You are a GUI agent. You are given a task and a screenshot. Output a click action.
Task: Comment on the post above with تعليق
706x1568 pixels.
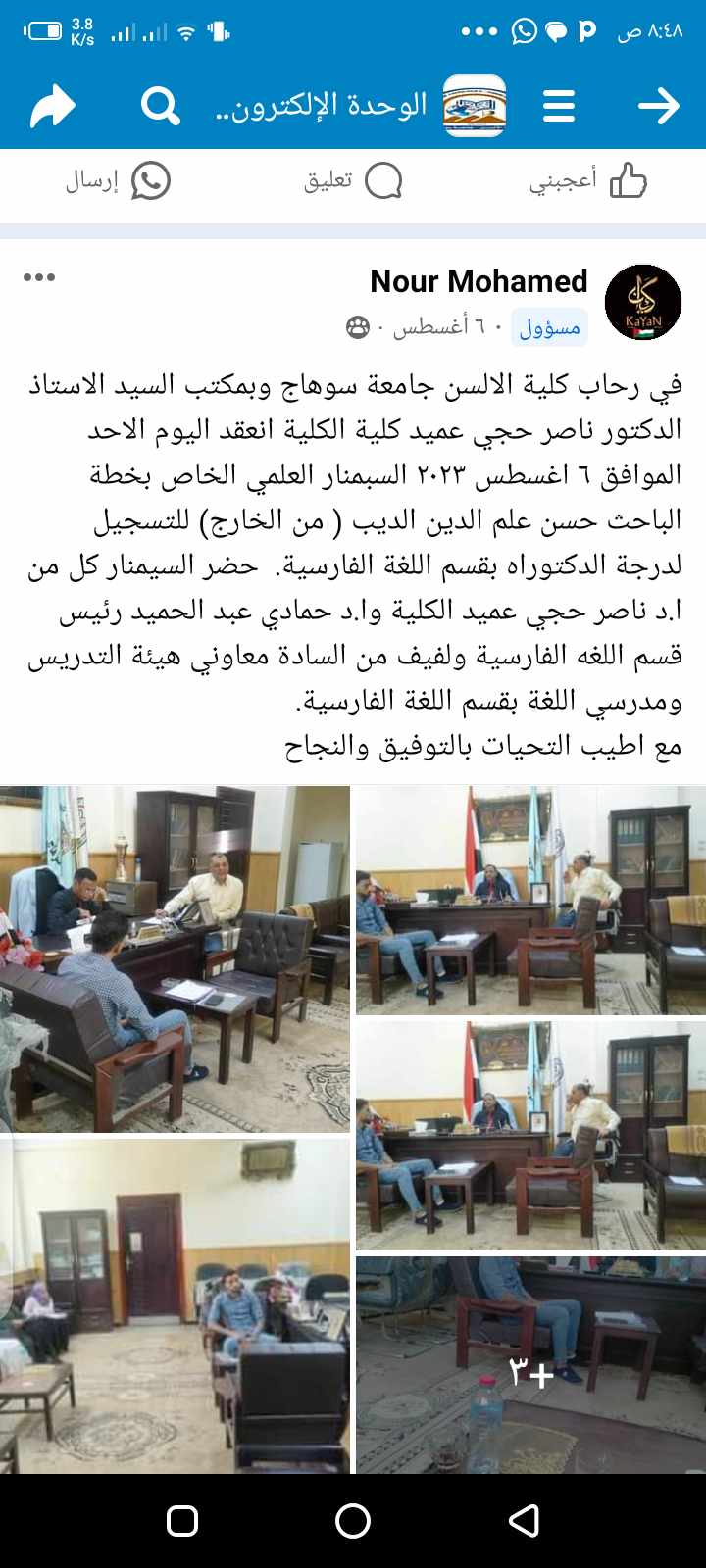point(353,180)
